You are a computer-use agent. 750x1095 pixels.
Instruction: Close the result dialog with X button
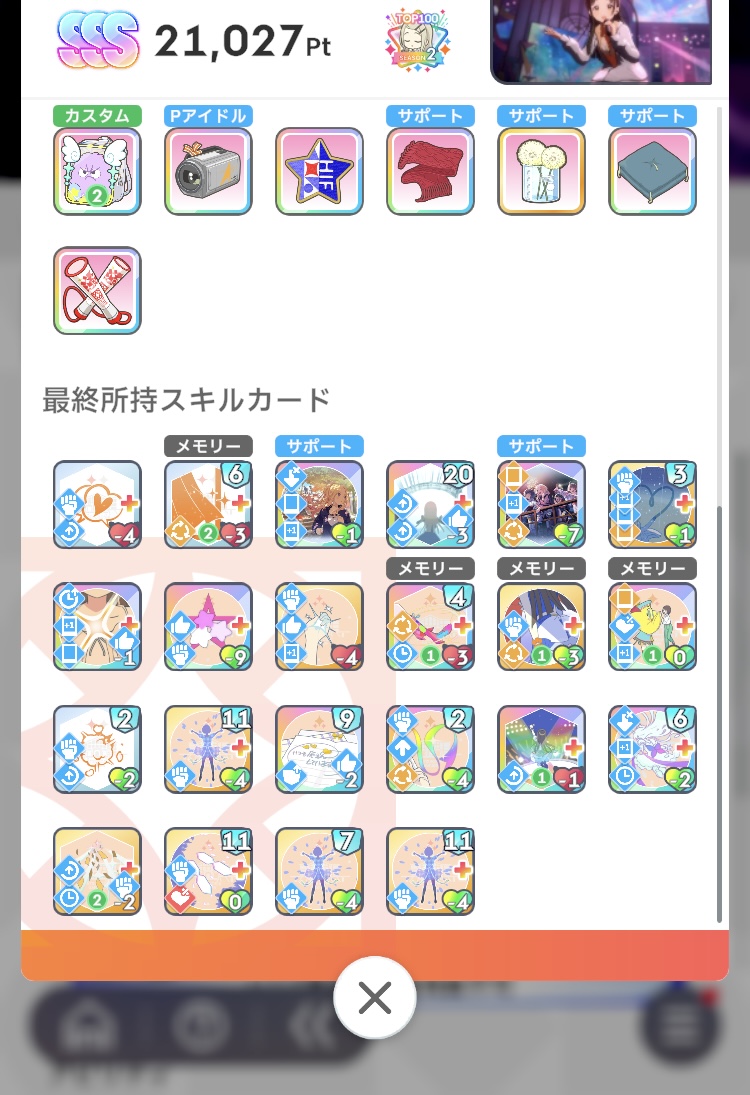point(375,999)
